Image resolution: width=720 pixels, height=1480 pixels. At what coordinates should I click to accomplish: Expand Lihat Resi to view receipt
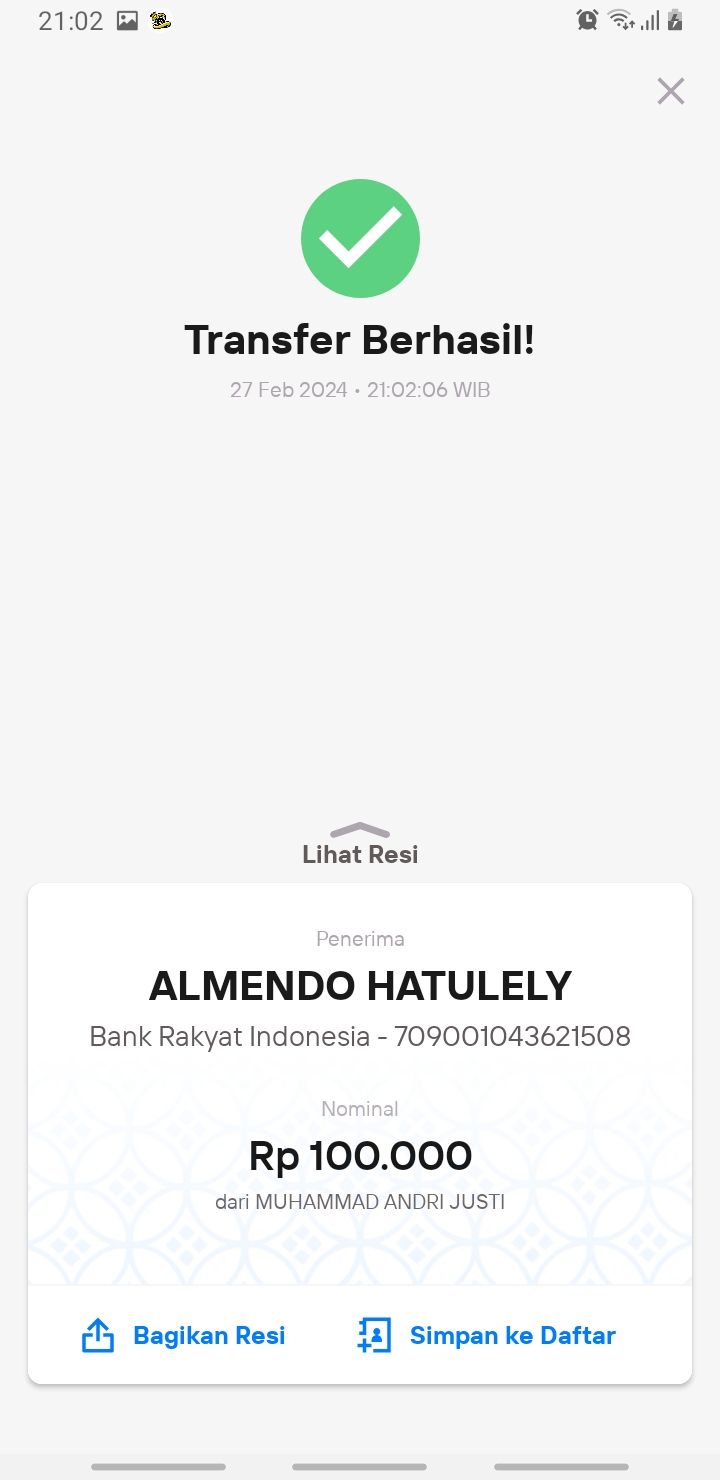(x=360, y=845)
